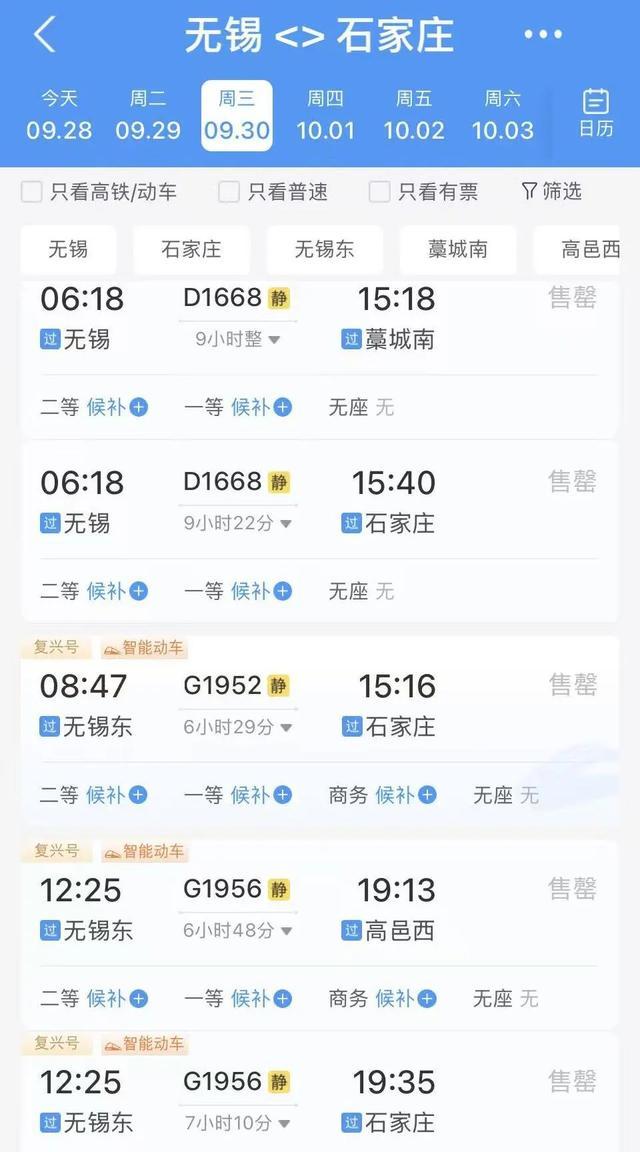Tick 只看有票 to show available tickets
640x1152 pixels.
point(379,192)
